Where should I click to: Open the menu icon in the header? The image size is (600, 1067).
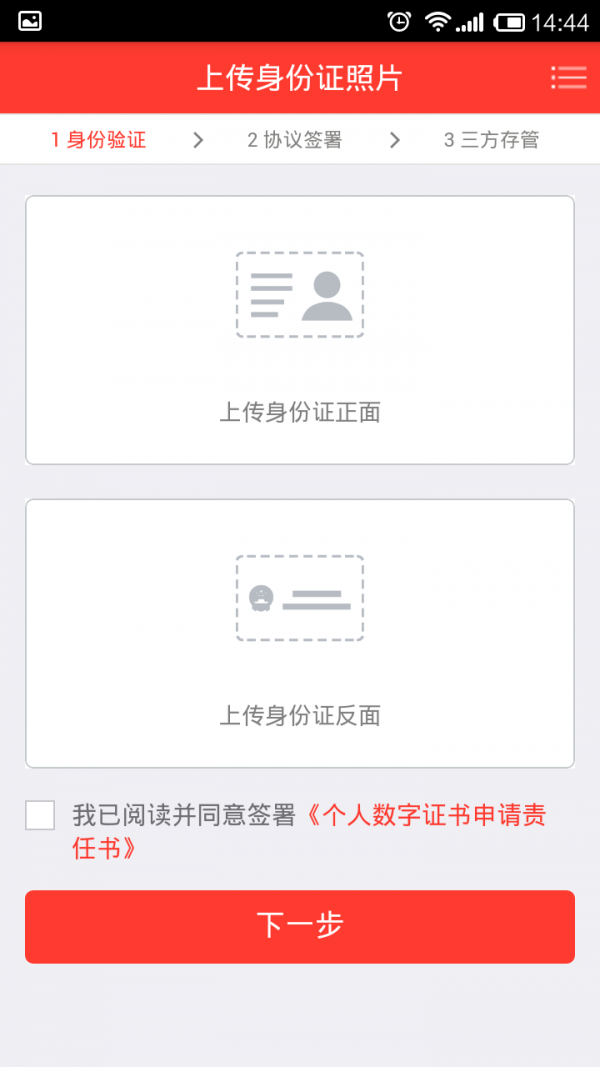pyautogui.click(x=568, y=78)
